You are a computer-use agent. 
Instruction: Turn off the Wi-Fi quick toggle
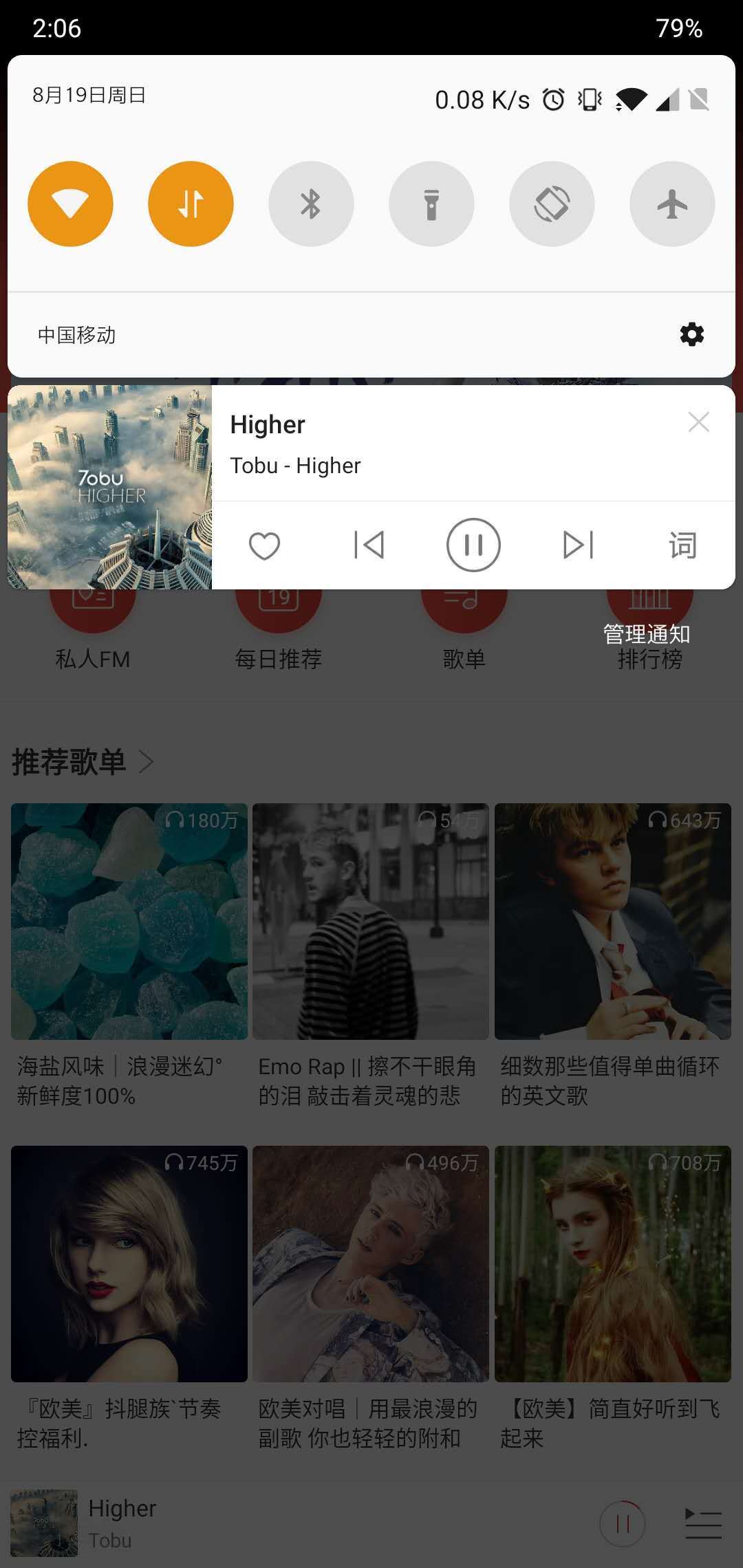tap(70, 204)
